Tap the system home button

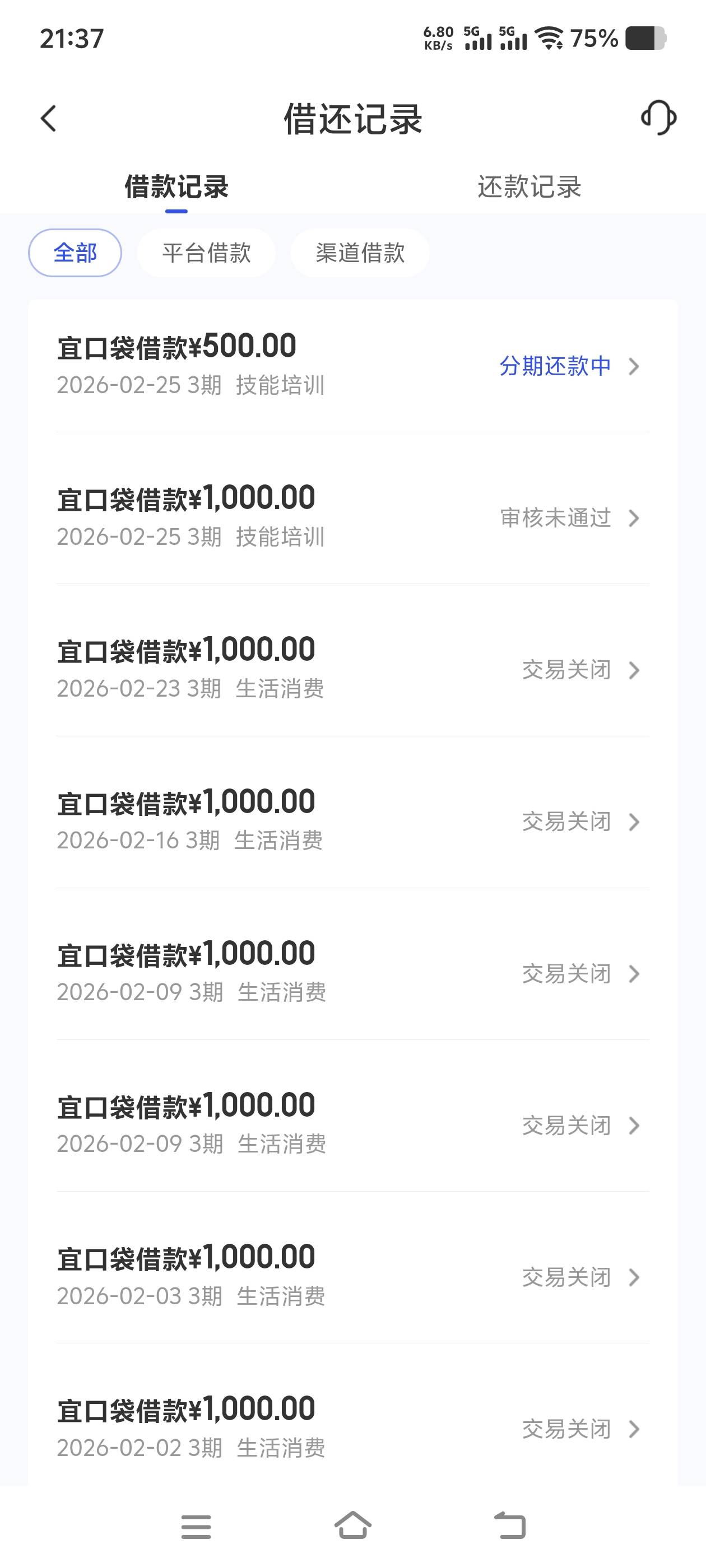(x=352, y=1526)
